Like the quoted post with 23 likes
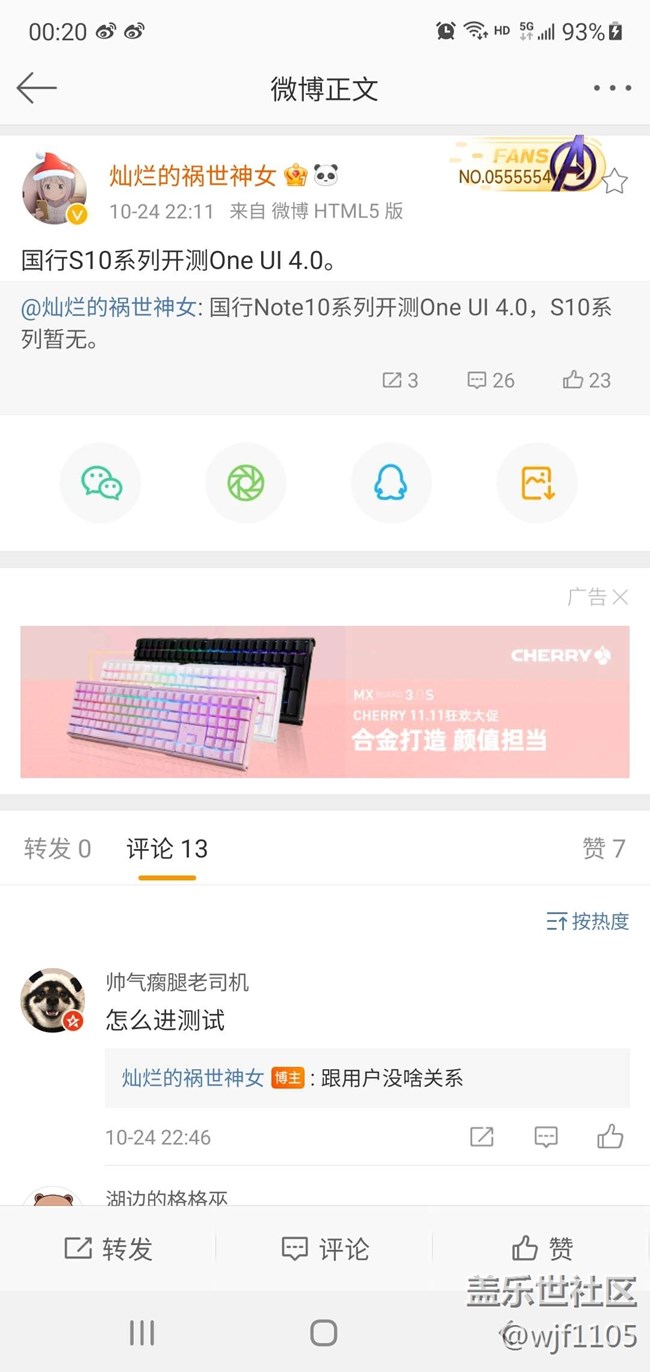This screenshot has height=1372, width=650. tap(587, 380)
